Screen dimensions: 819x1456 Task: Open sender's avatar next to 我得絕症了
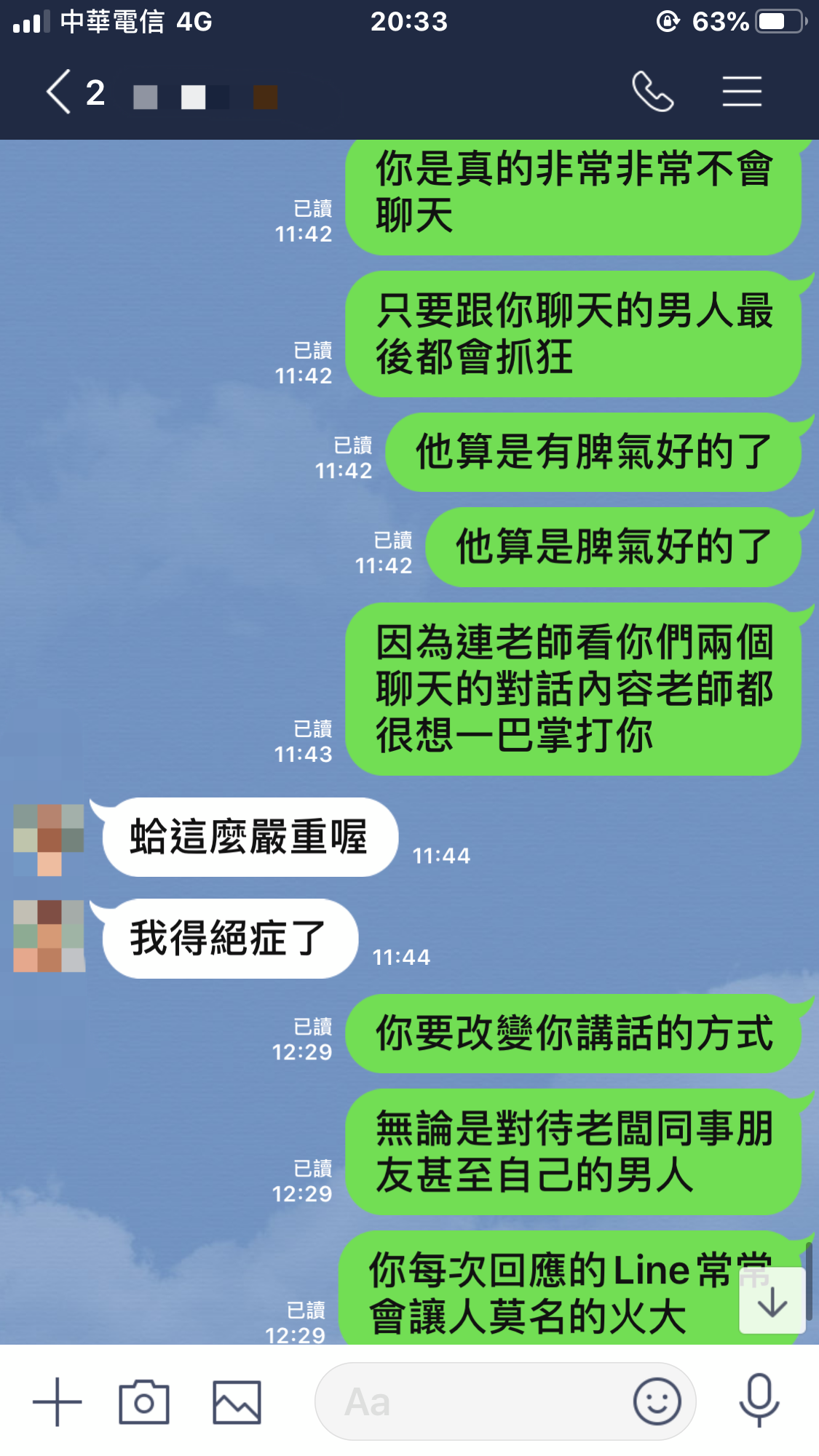click(x=49, y=936)
